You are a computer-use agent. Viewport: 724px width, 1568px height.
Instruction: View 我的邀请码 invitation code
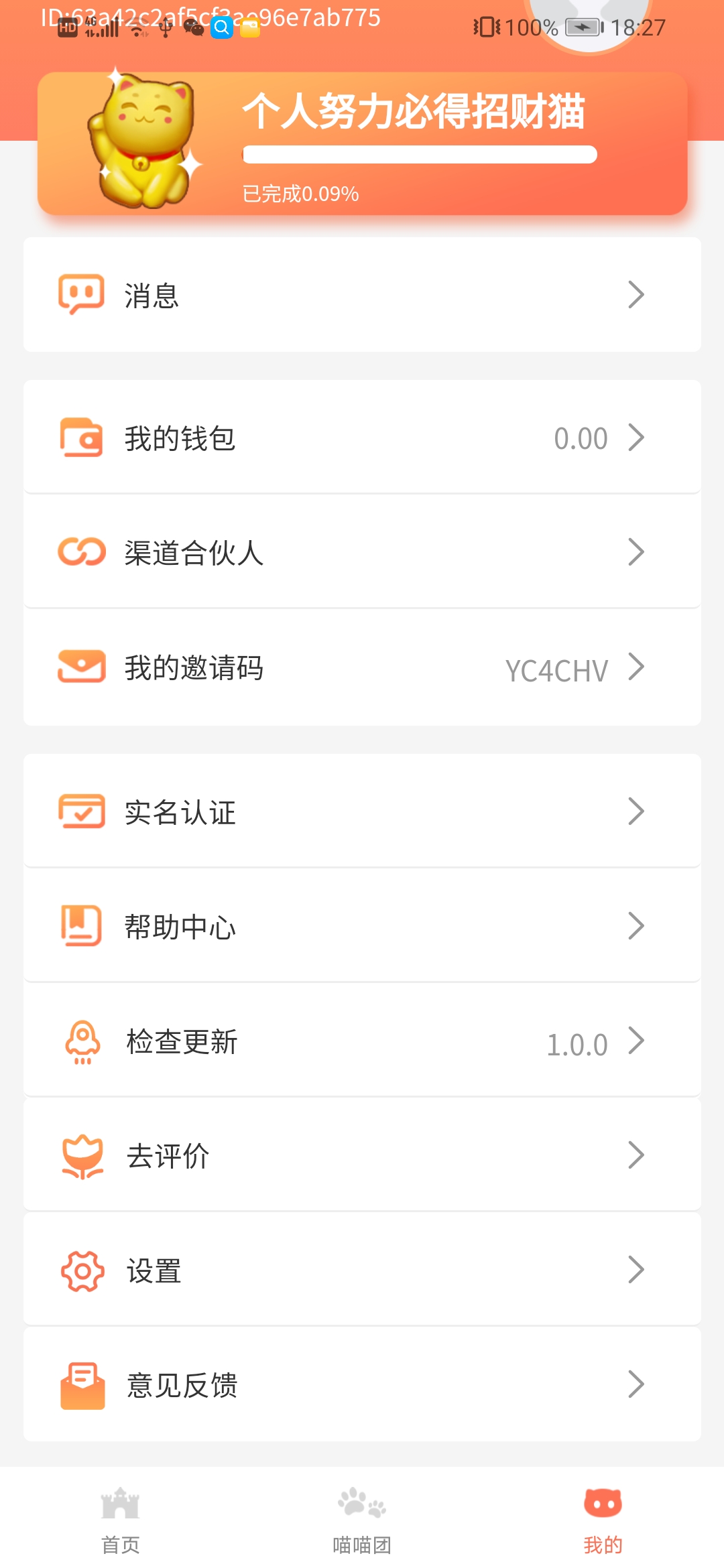[x=362, y=668]
